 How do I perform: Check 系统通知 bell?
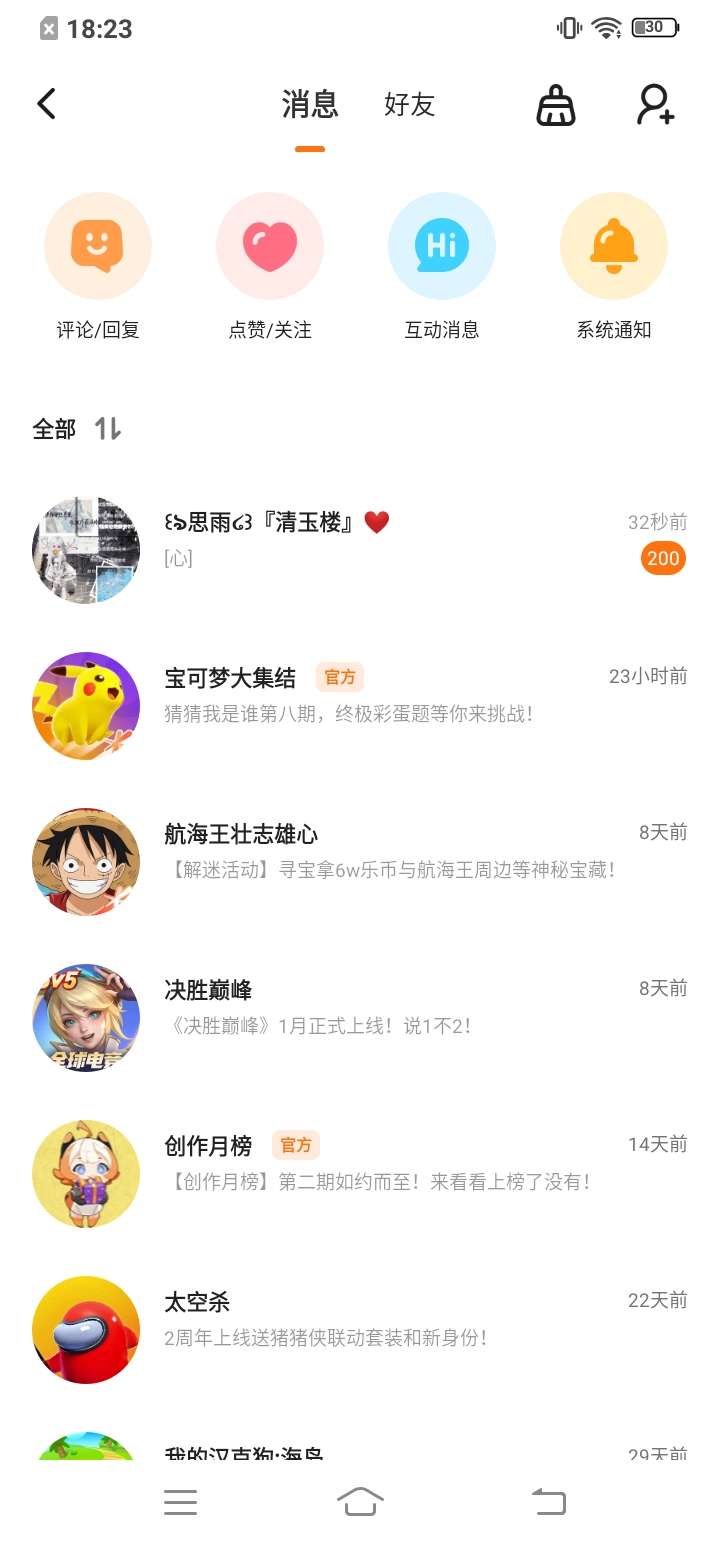[x=614, y=247]
